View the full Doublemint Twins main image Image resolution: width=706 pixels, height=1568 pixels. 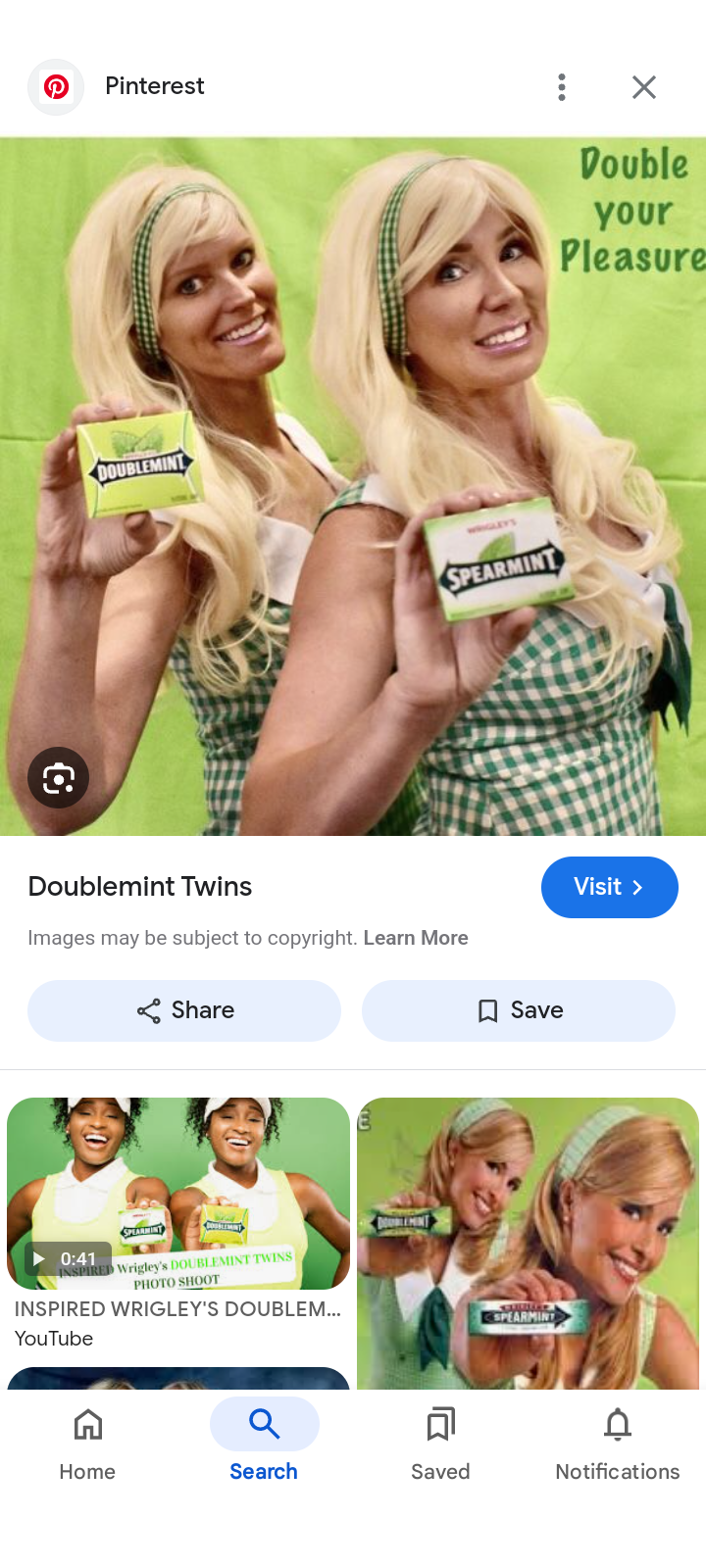coord(353,486)
